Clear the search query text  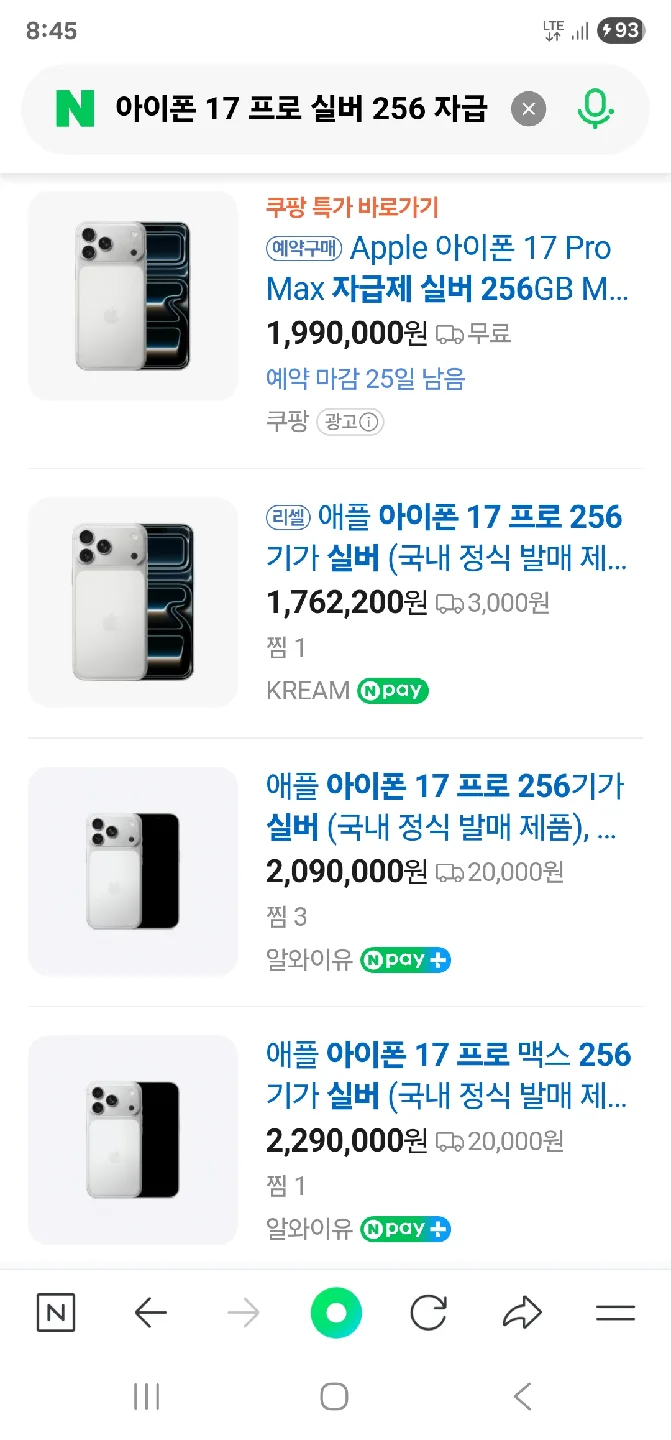[x=529, y=109]
